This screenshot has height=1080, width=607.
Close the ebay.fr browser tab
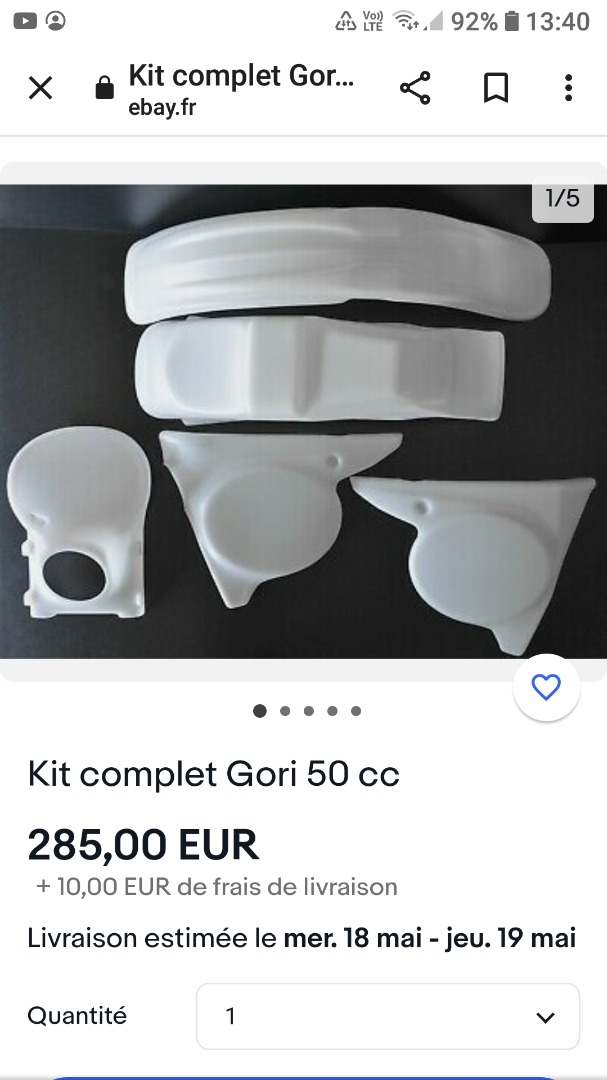pyautogui.click(x=40, y=89)
